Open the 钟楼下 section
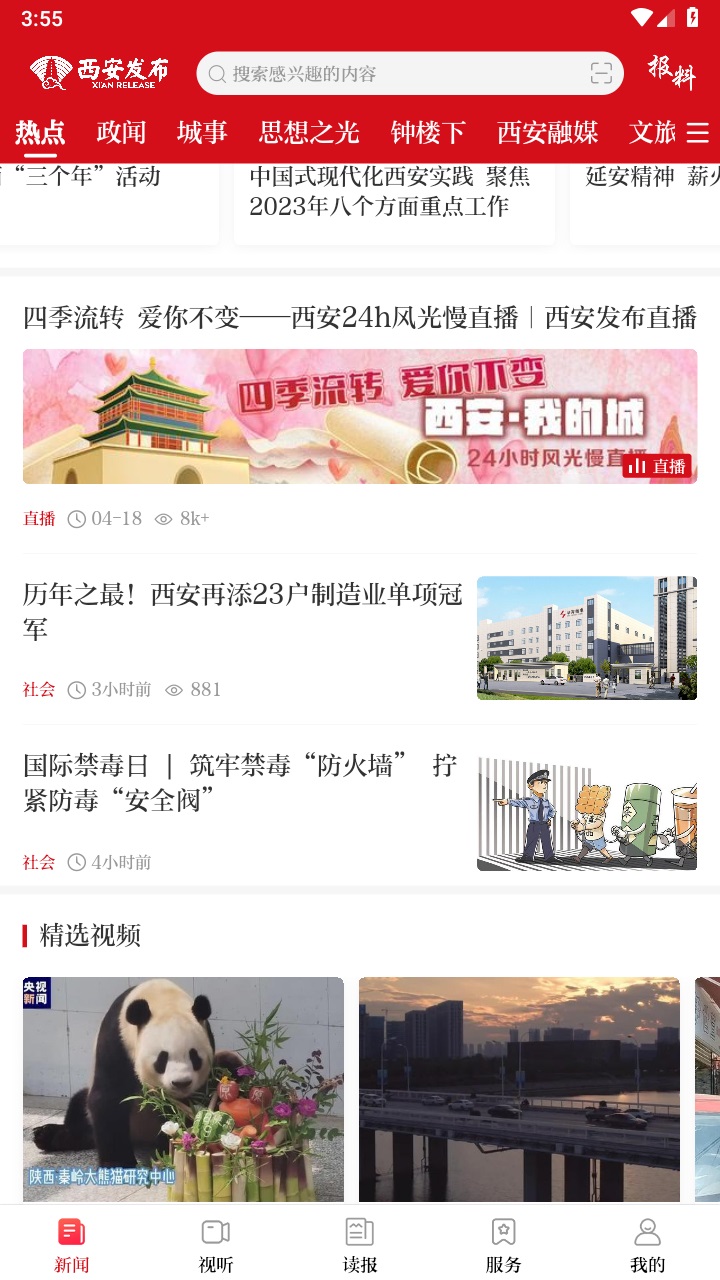 point(428,132)
